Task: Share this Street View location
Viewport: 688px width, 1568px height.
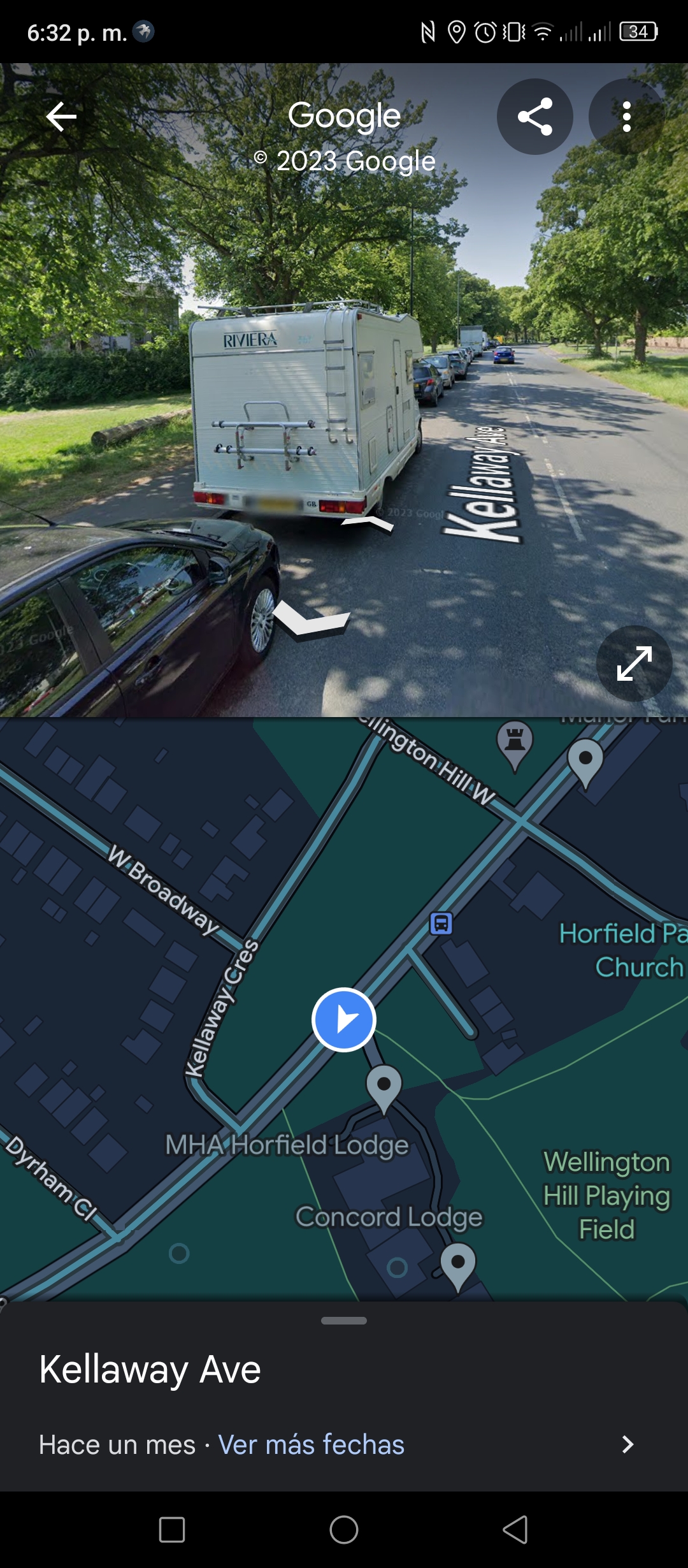Action: tap(535, 117)
